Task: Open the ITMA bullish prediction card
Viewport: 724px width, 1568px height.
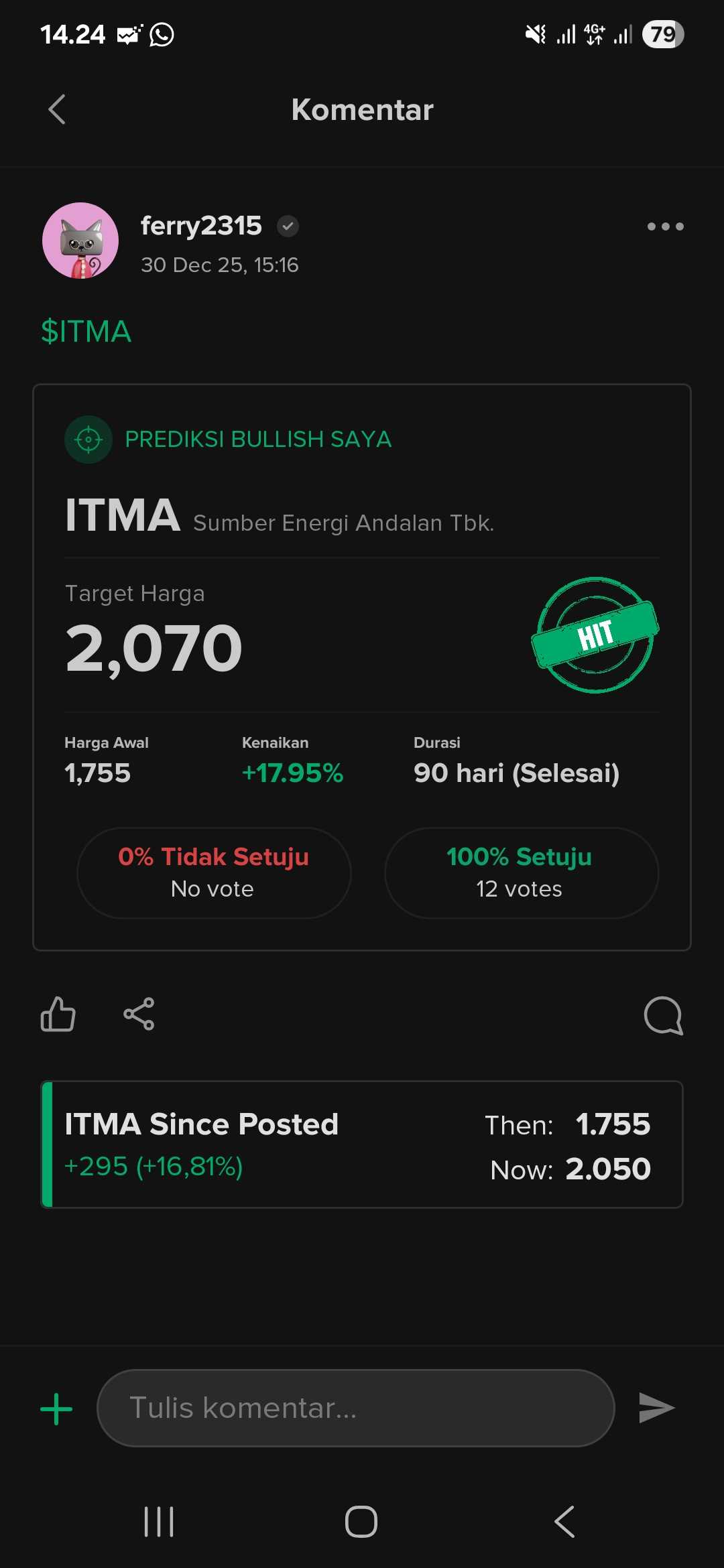Action: tap(362, 603)
